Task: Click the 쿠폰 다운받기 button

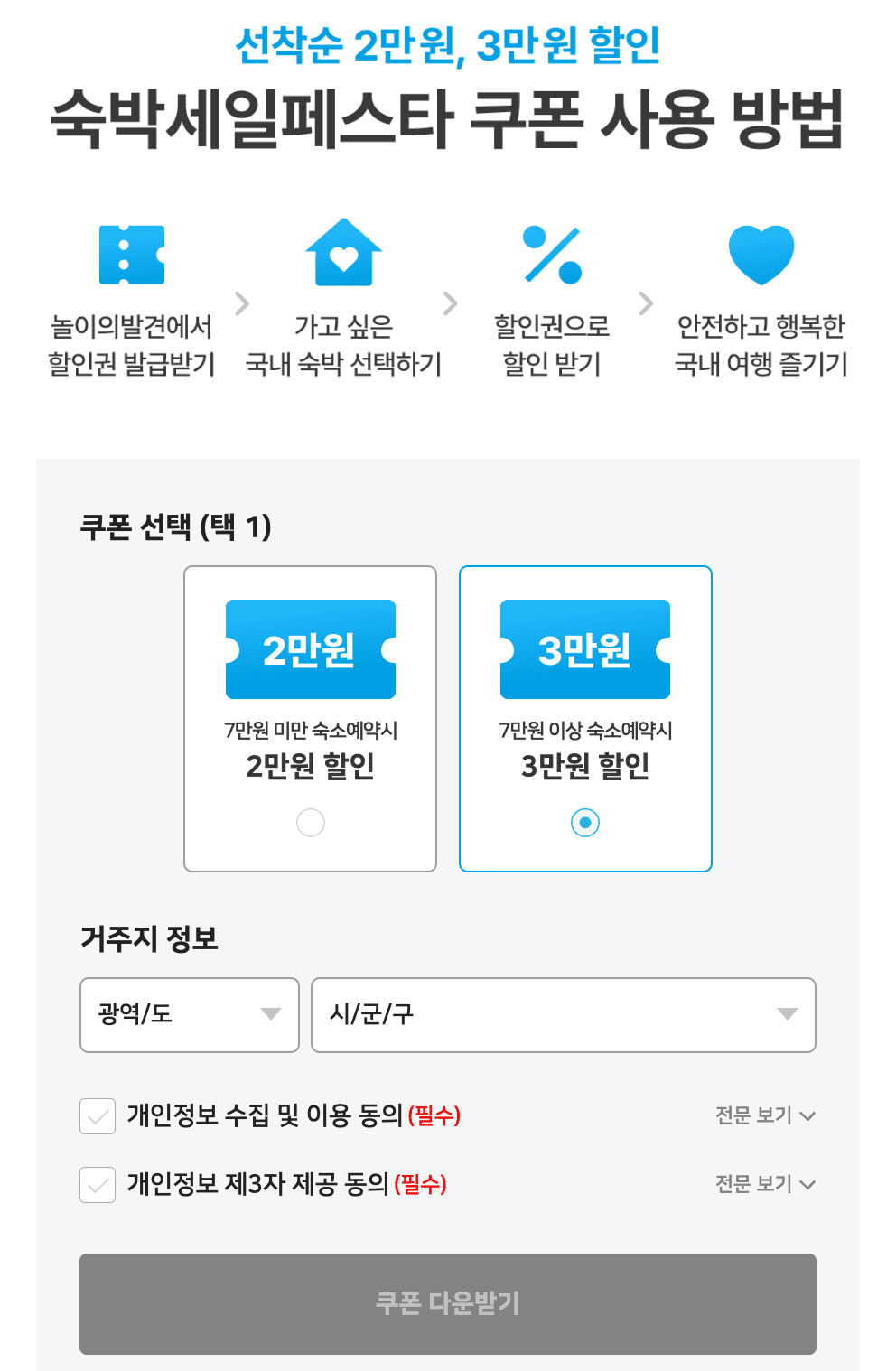Action: pos(448,1303)
